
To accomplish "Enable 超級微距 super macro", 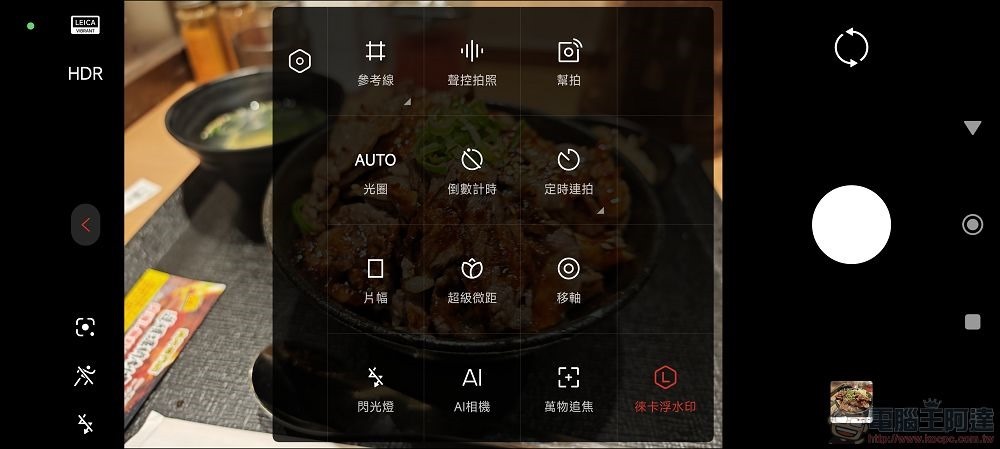I will click(x=472, y=280).
